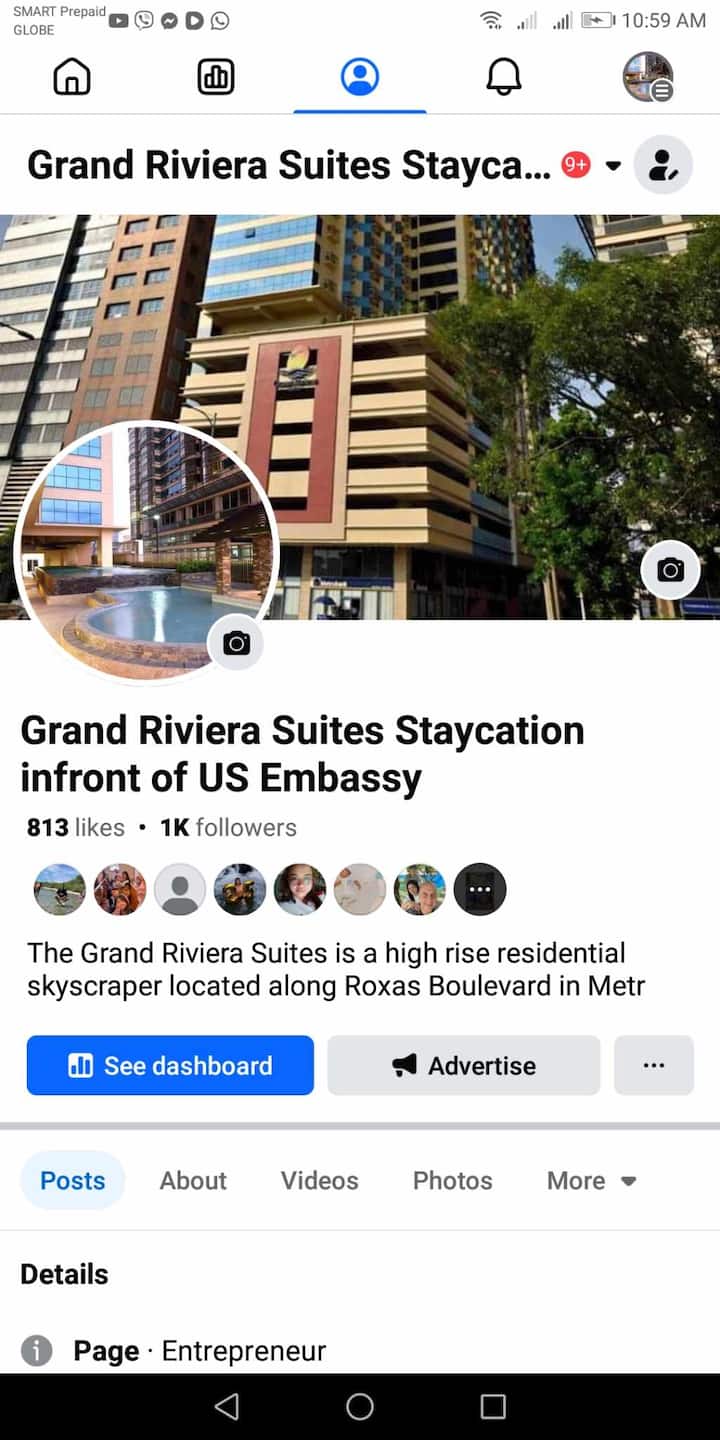The image size is (720, 1440).
Task: Switch to the About tab
Action: point(193,1181)
